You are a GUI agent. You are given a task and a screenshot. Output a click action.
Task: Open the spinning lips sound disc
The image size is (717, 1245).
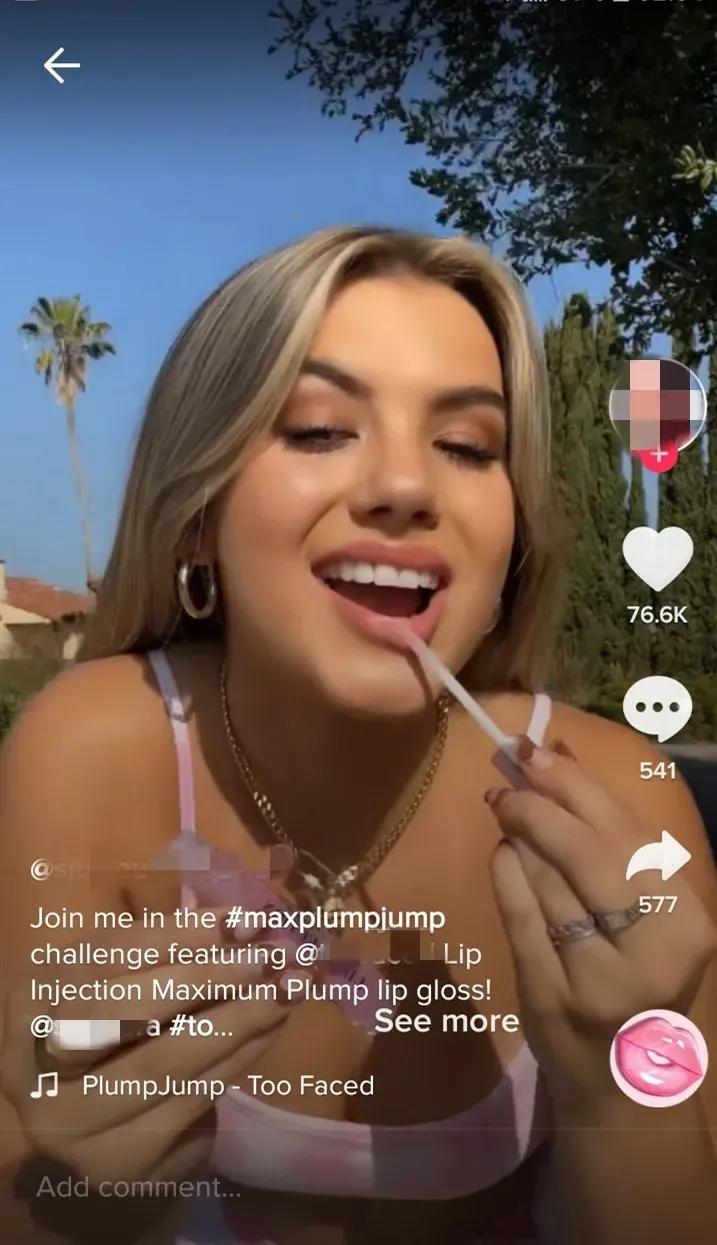[x=658, y=1058]
